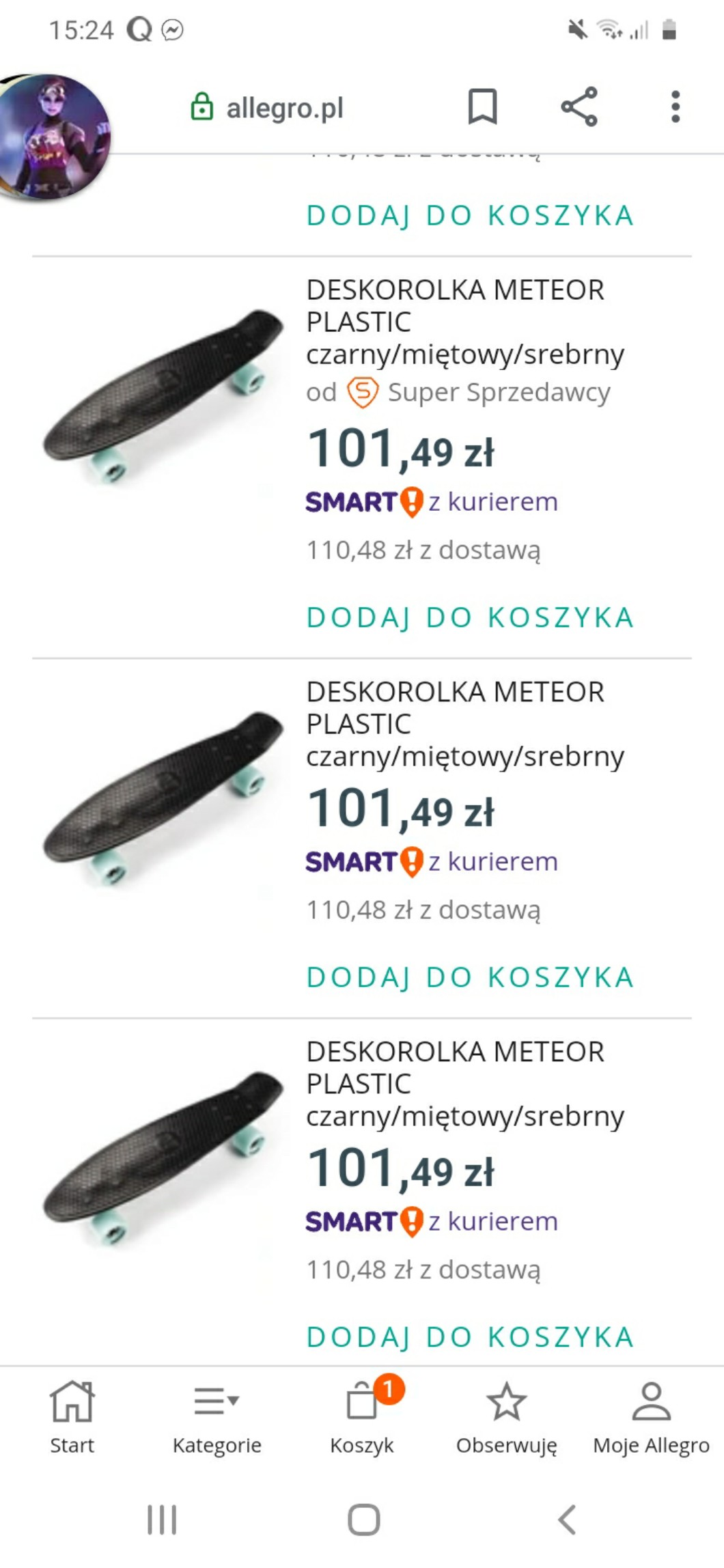
Task: Add the Super Sprzedawcy skateboard offer to cart
Action: click(470, 617)
